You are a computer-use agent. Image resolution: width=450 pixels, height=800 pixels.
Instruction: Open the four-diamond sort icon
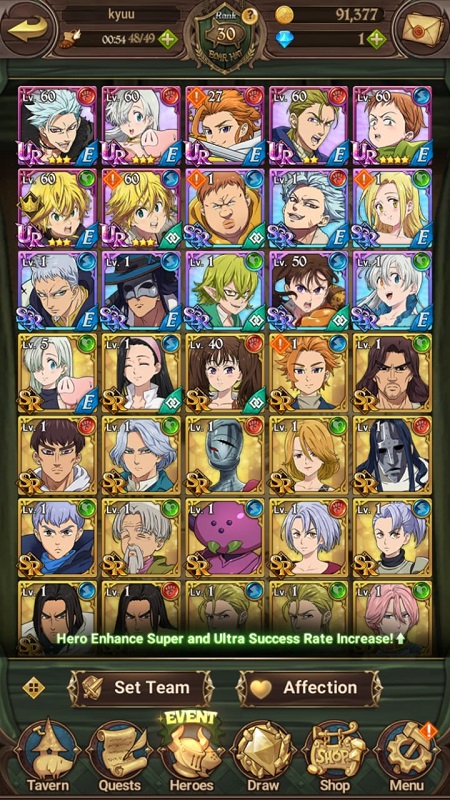pos(34,688)
